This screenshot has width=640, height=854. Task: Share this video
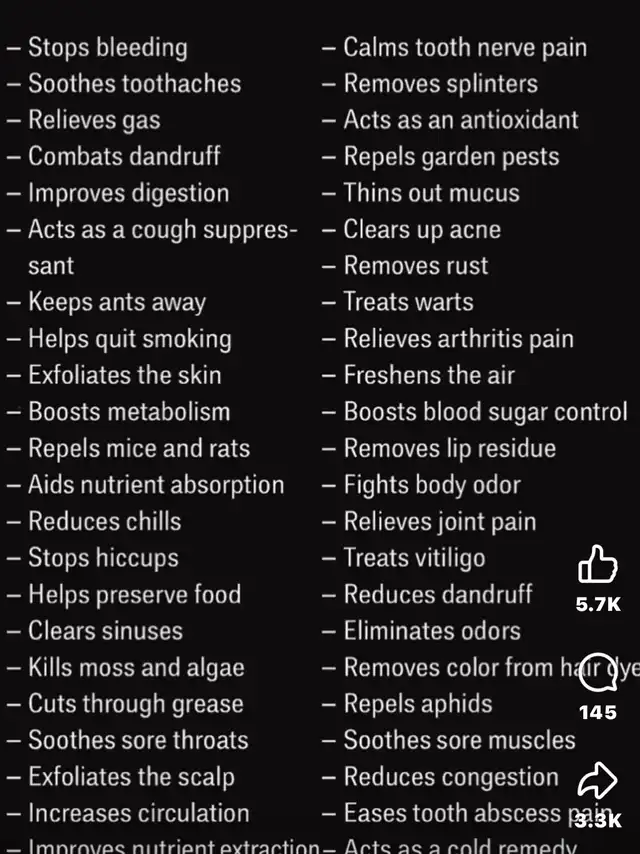coord(598,781)
